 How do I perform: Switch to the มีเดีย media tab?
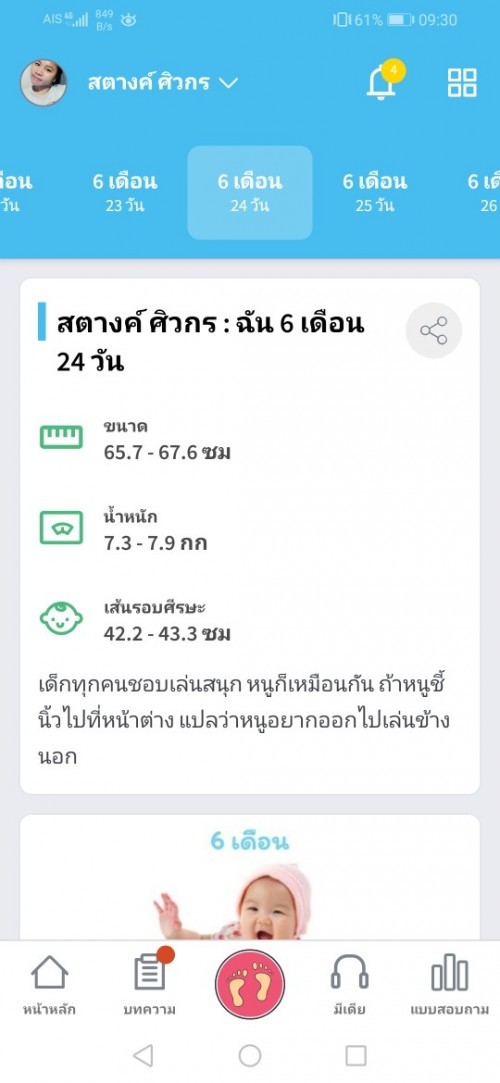click(x=349, y=984)
